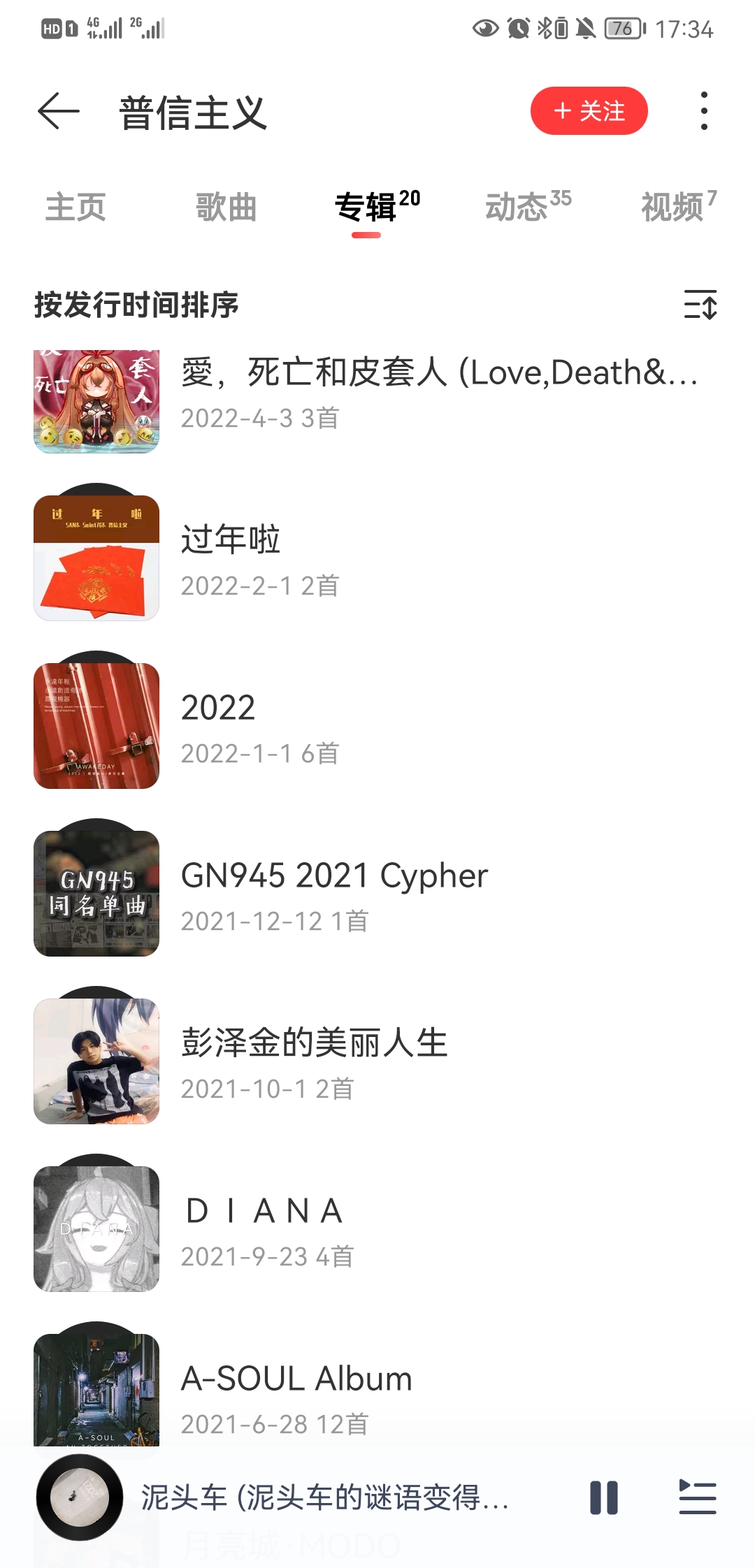Viewport: 755px width, 1568px height.
Task: Open the three-dot overflow menu
Action: click(703, 111)
